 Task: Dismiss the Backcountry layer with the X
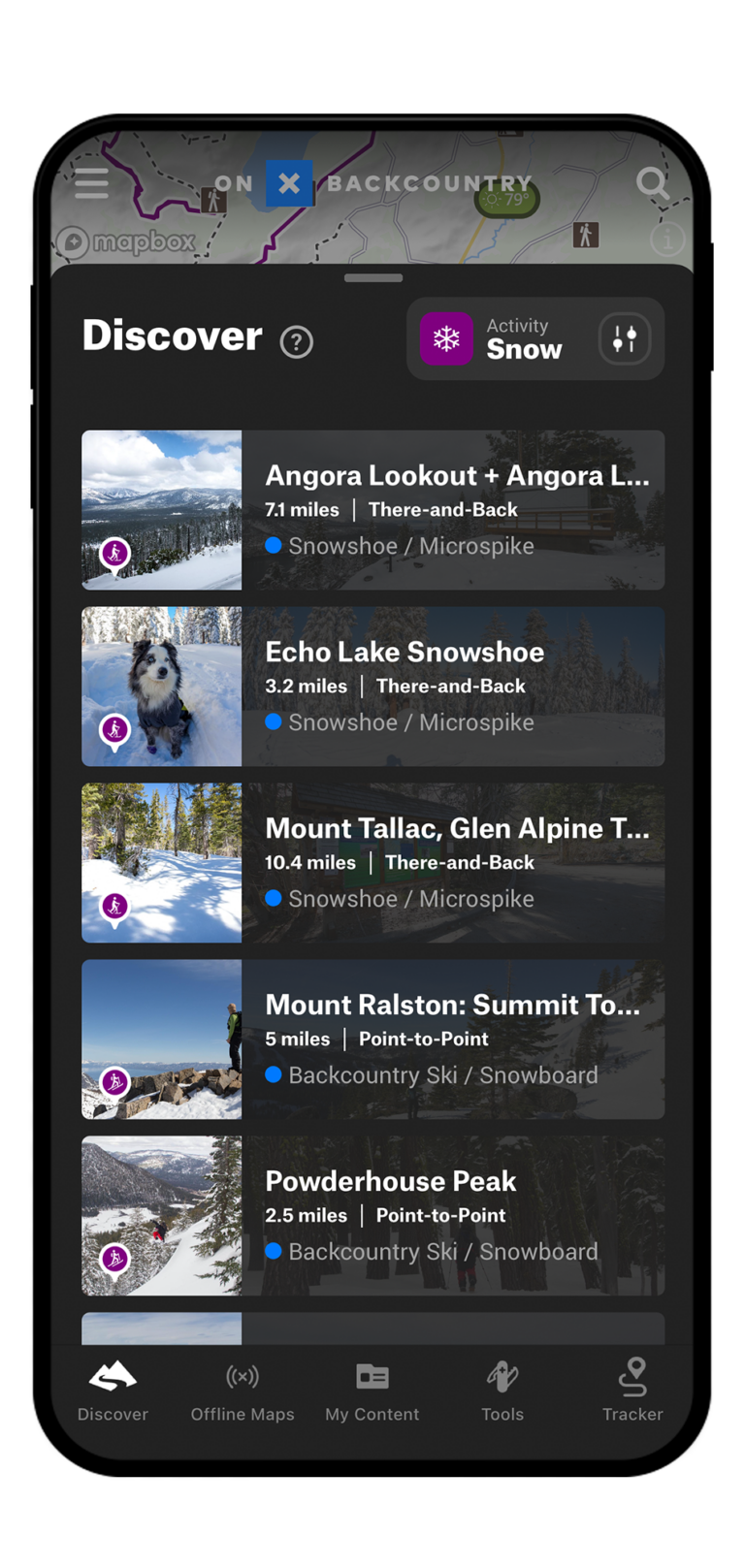click(x=290, y=183)
